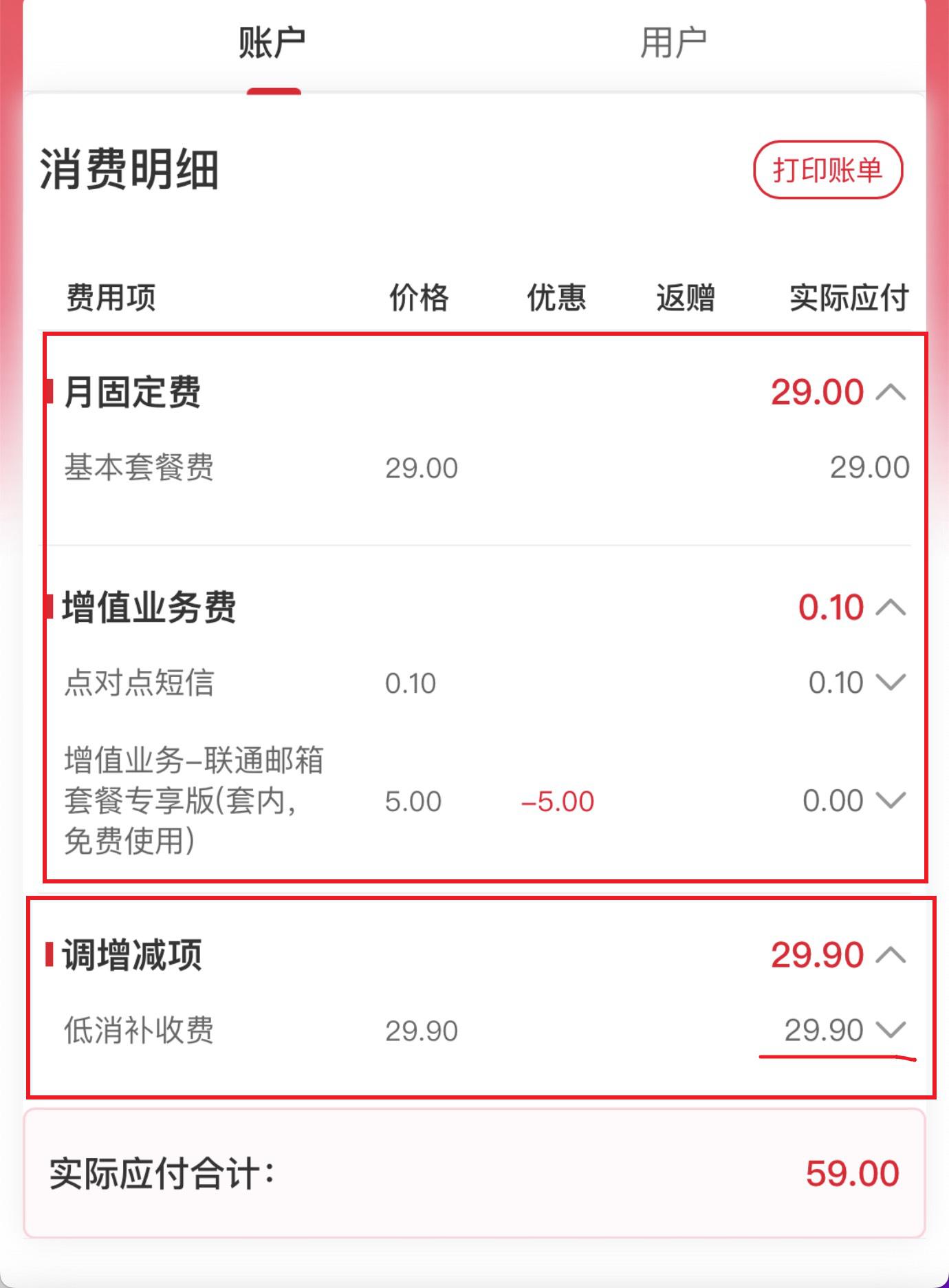This screenshot has height=1288, width=949.
Task: Tap the 打印账单 button
Action: (827, 170)
